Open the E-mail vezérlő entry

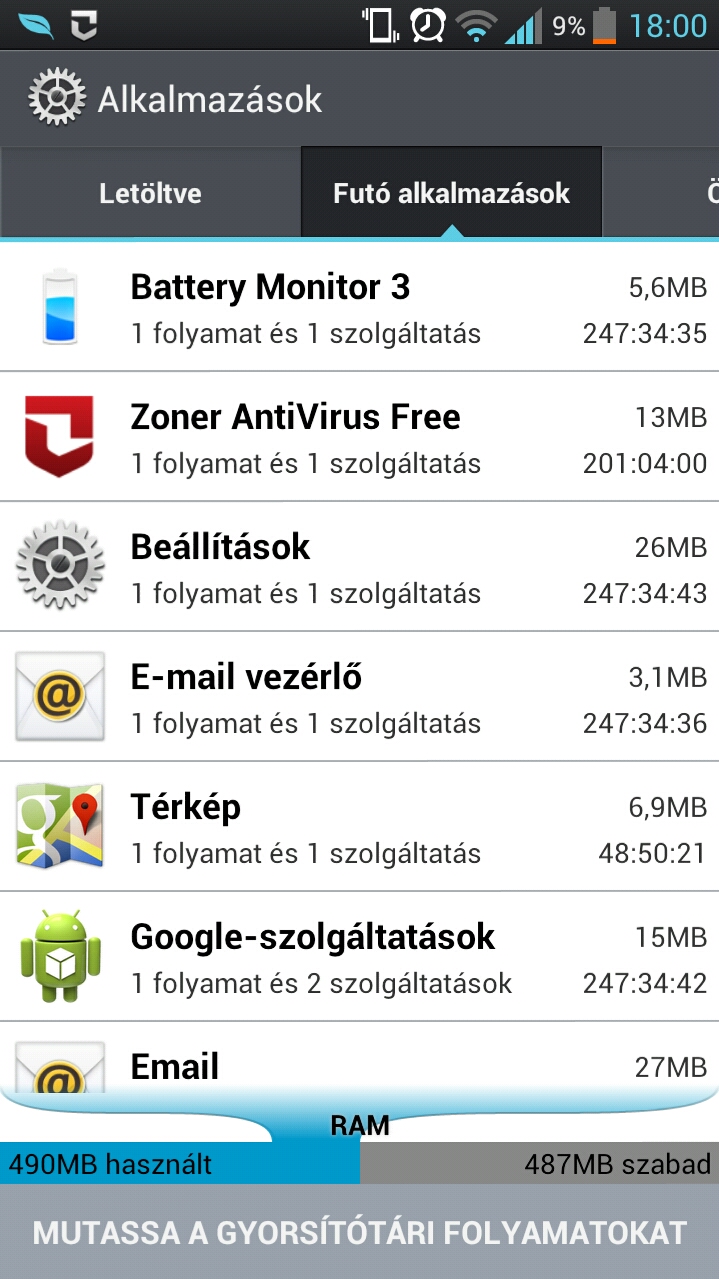(x=359, y=696)
